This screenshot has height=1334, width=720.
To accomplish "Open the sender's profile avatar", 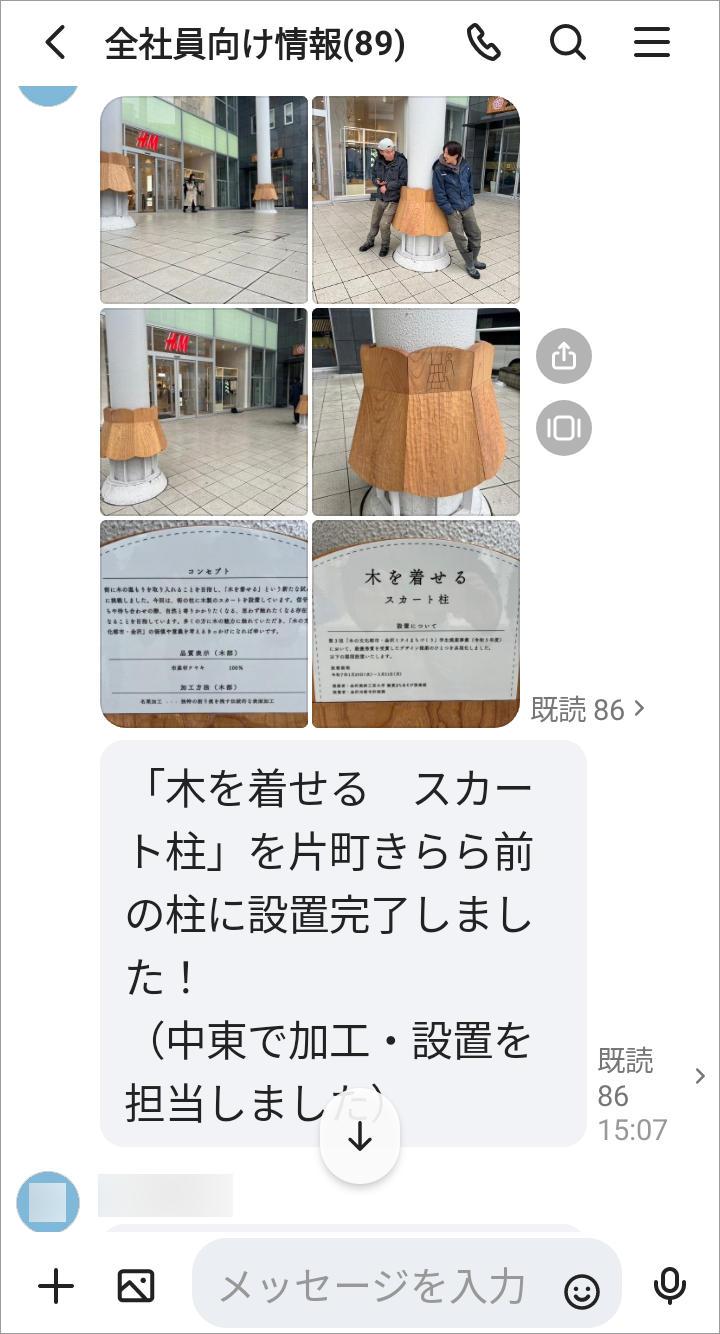I will click(x=48, y=1202).
